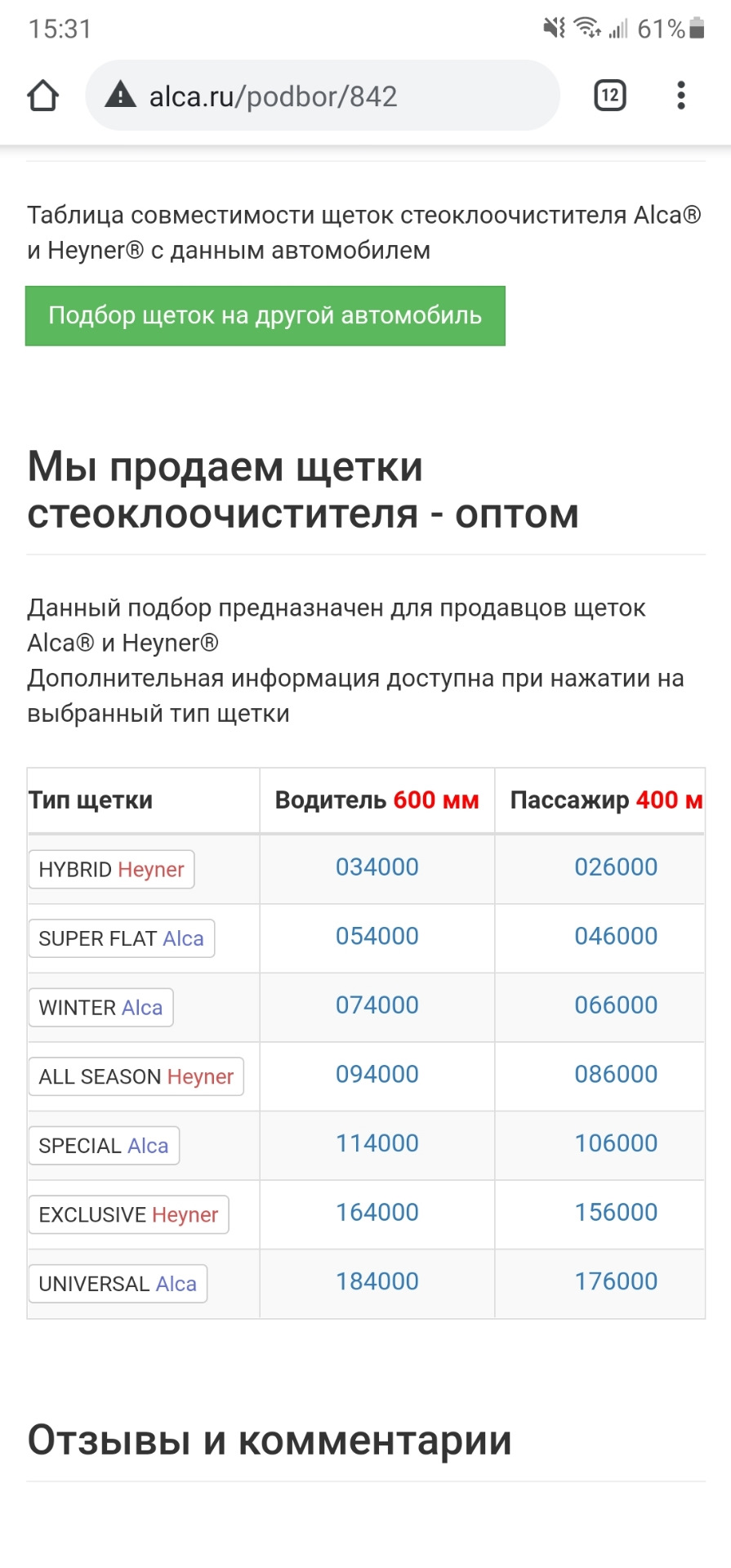Open the browser overflow menu

[681, 96]
